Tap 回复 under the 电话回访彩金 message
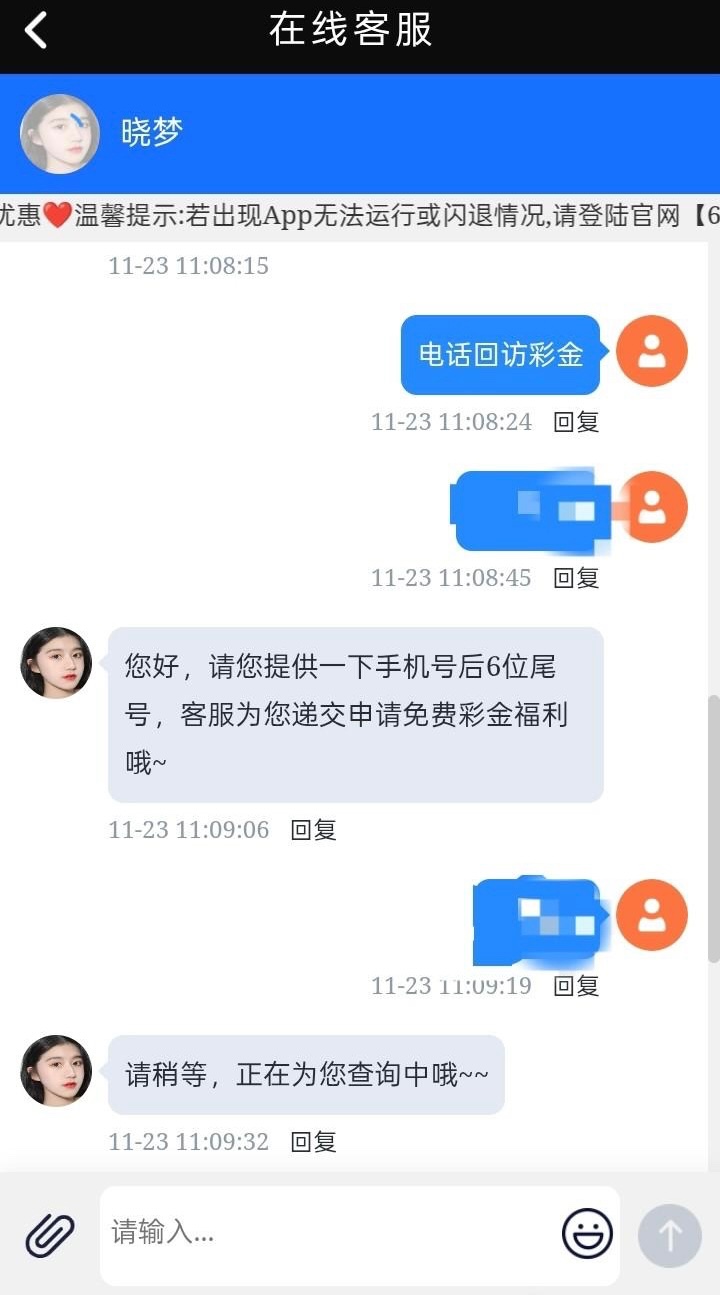The image size is (720, 1295). [576, 422]
